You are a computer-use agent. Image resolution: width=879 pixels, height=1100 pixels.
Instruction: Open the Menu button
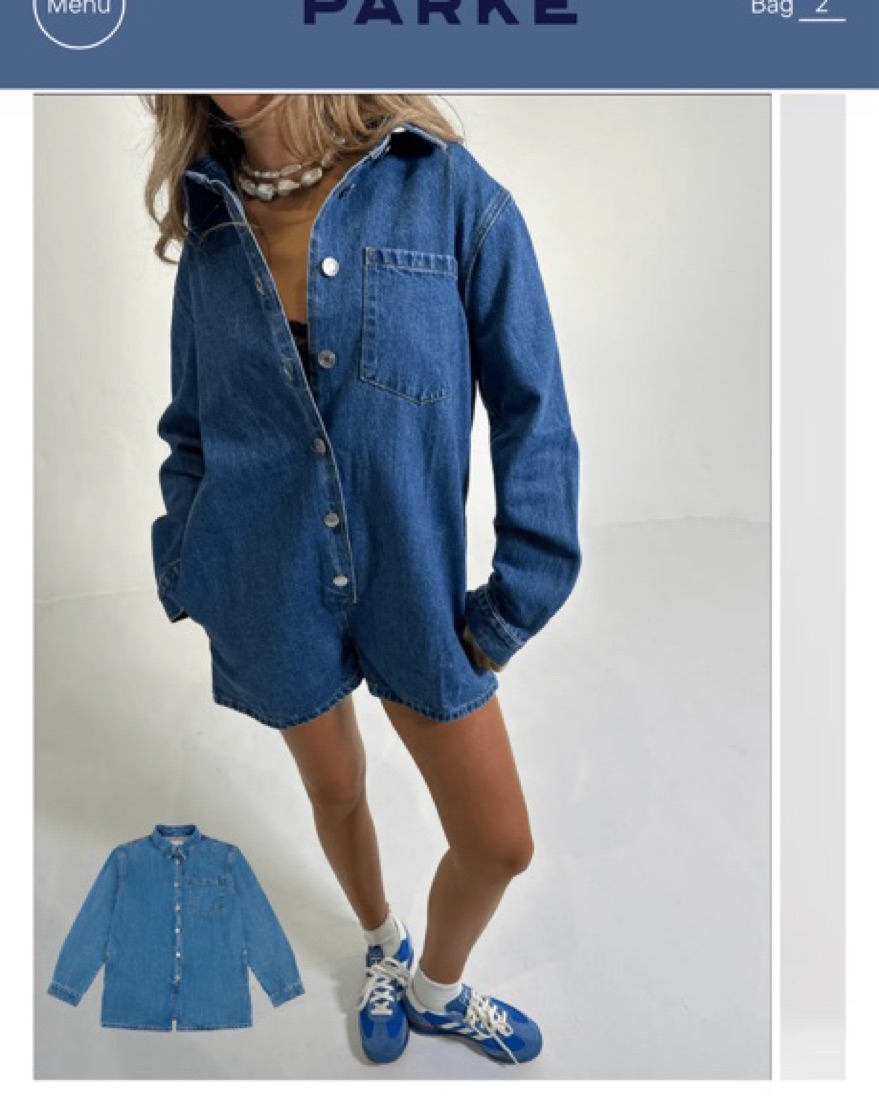pyautogui.click(x=79, y=12)
